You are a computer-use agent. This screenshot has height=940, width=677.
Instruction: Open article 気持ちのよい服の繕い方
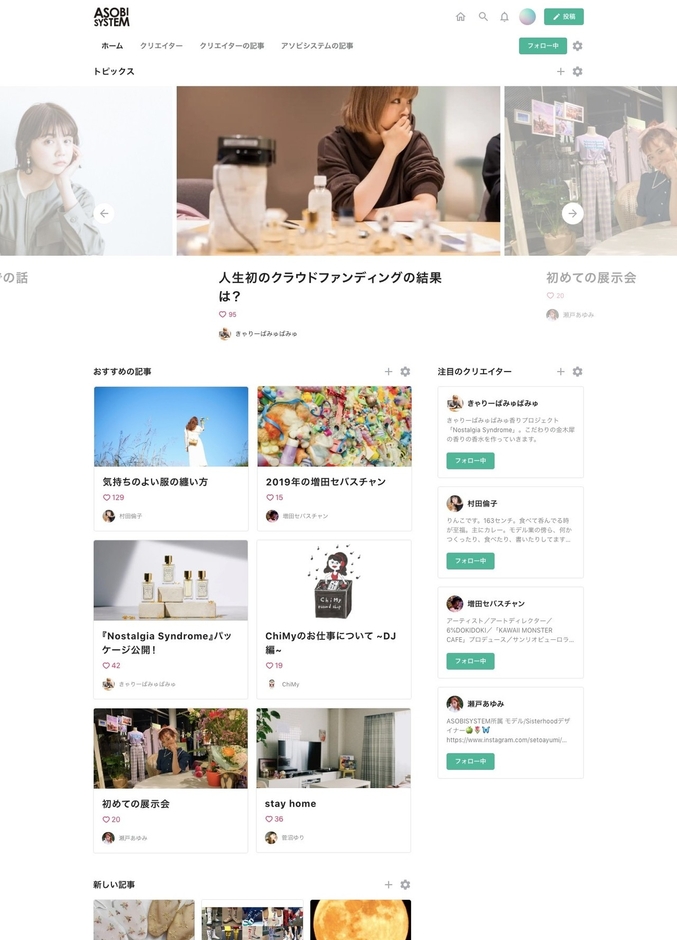[171, 458]
